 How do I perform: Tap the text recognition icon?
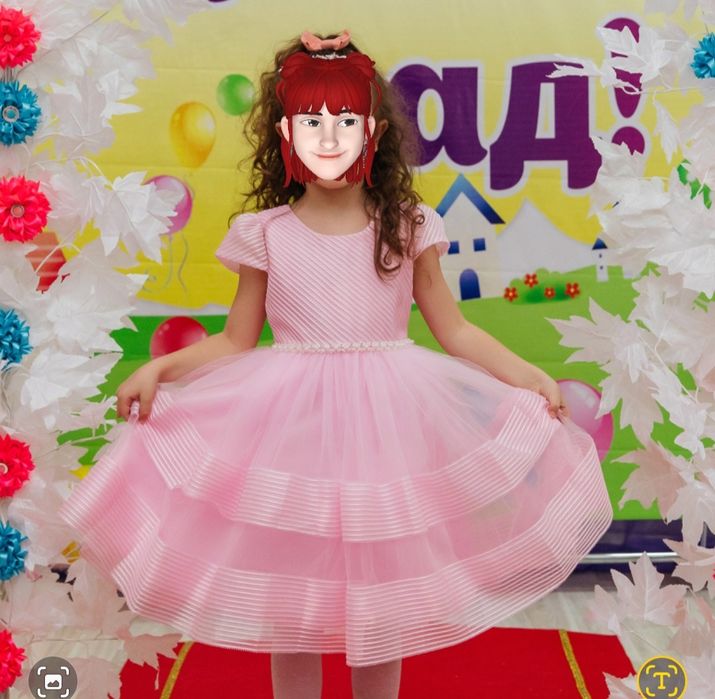662,678
